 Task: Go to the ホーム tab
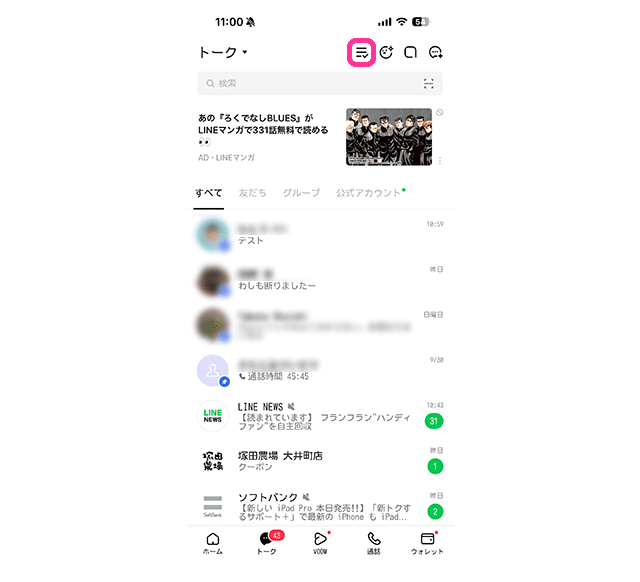click(x=213, y=544)
